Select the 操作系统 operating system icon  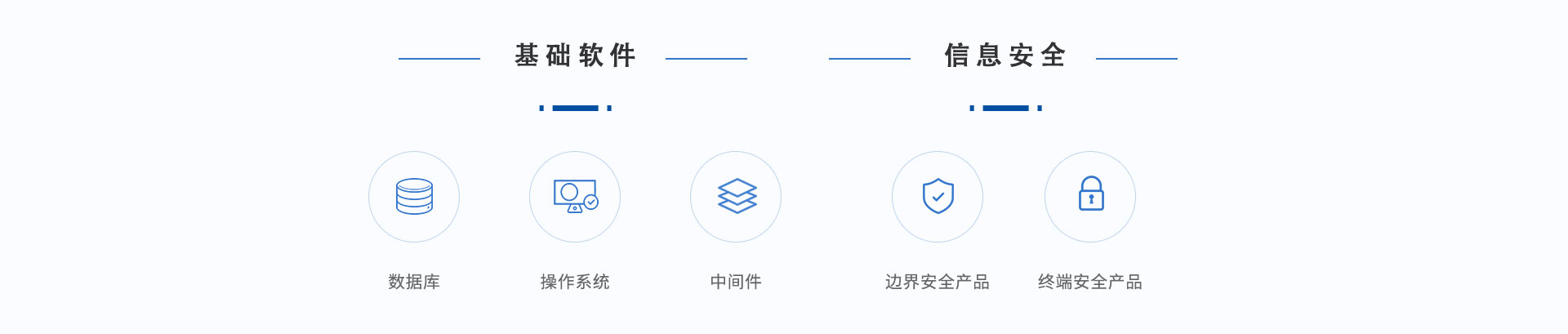click(x=575, y=197)
